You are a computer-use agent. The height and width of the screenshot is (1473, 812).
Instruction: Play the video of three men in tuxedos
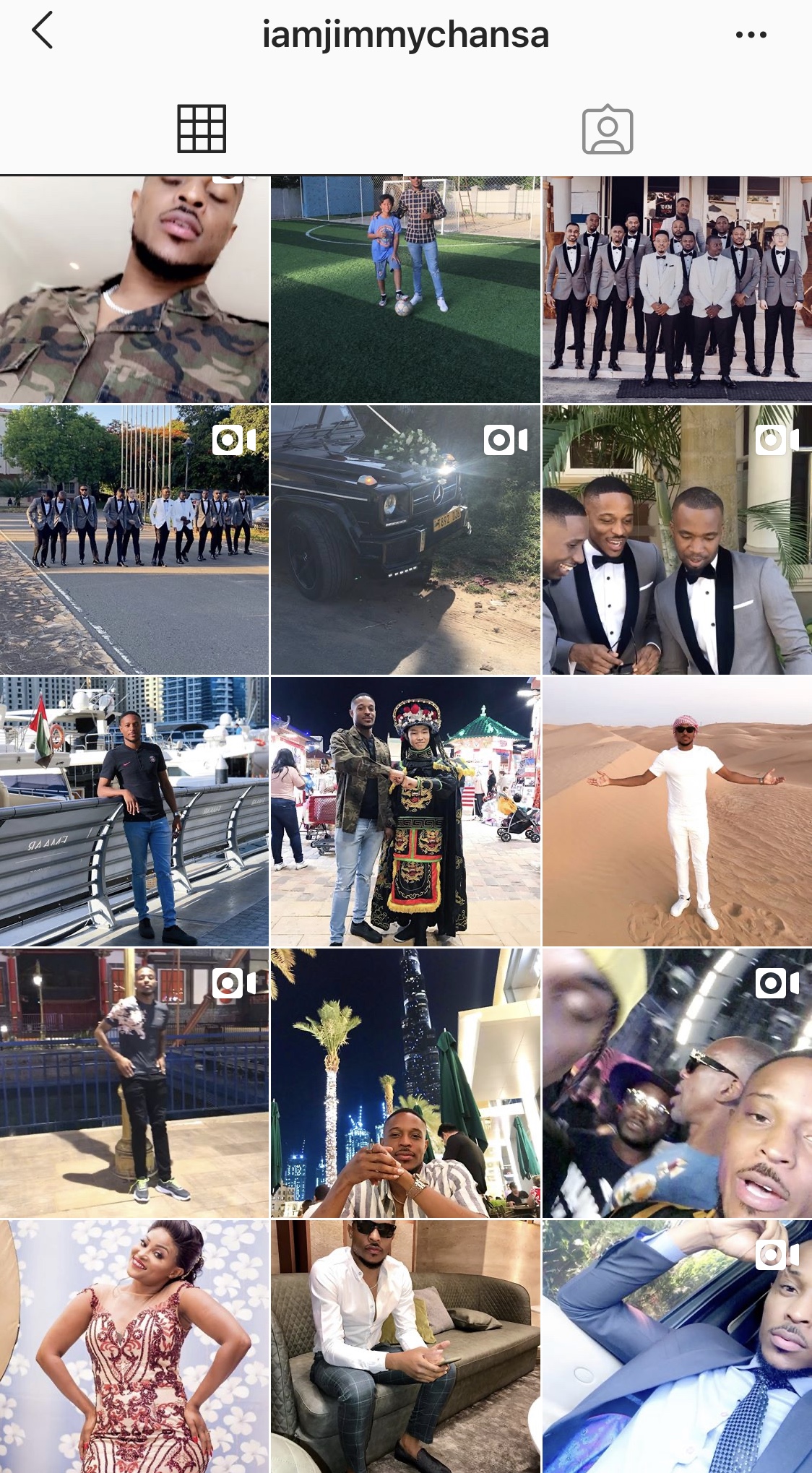coord(677,540)
